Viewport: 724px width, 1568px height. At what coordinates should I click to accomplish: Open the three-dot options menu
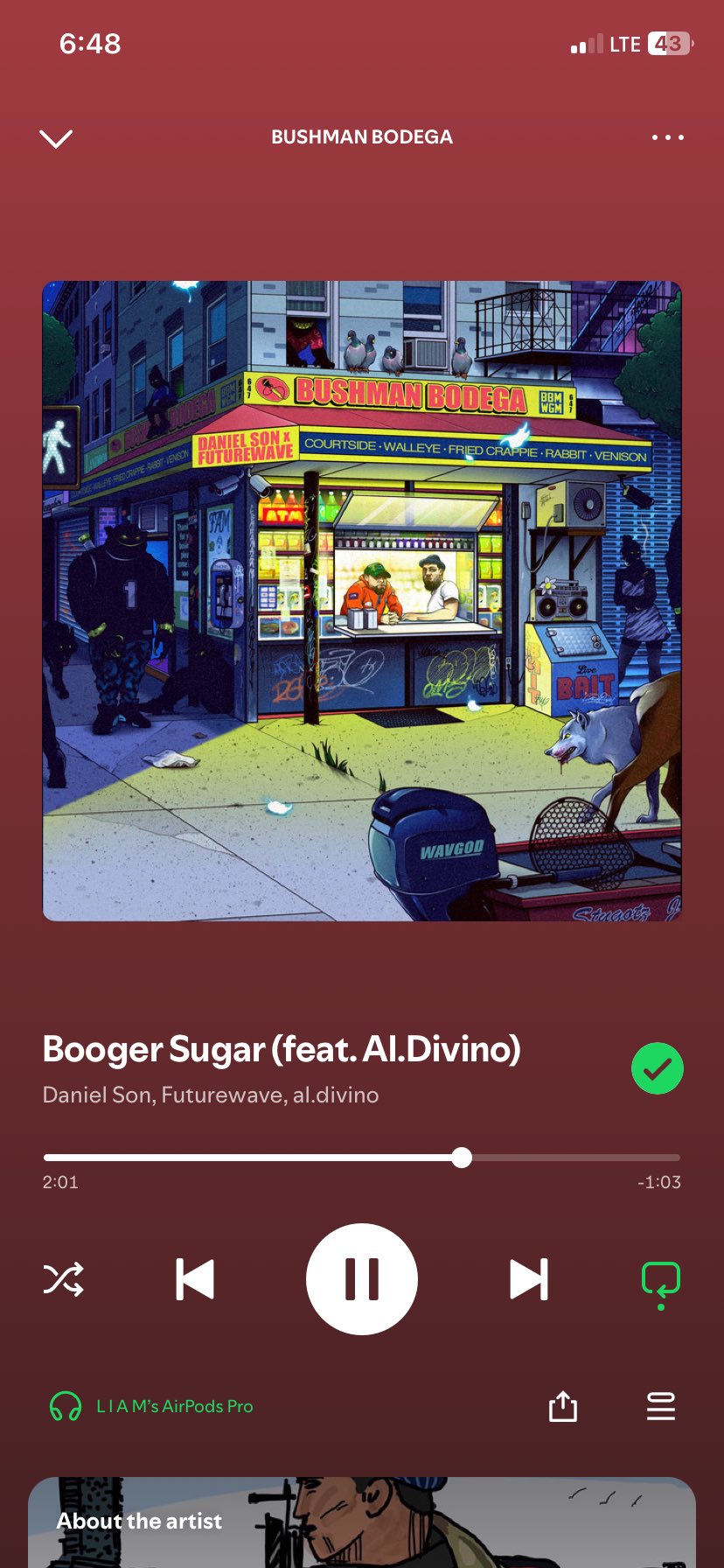point(667,137)
